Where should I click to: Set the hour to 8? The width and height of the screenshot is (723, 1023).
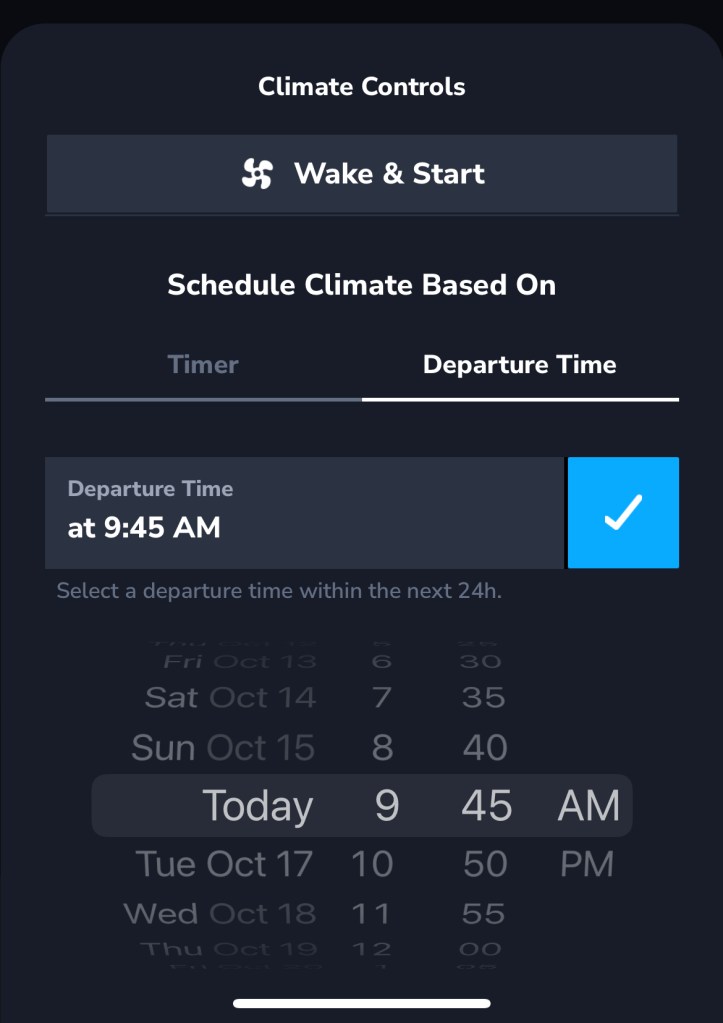pos(382,748)
